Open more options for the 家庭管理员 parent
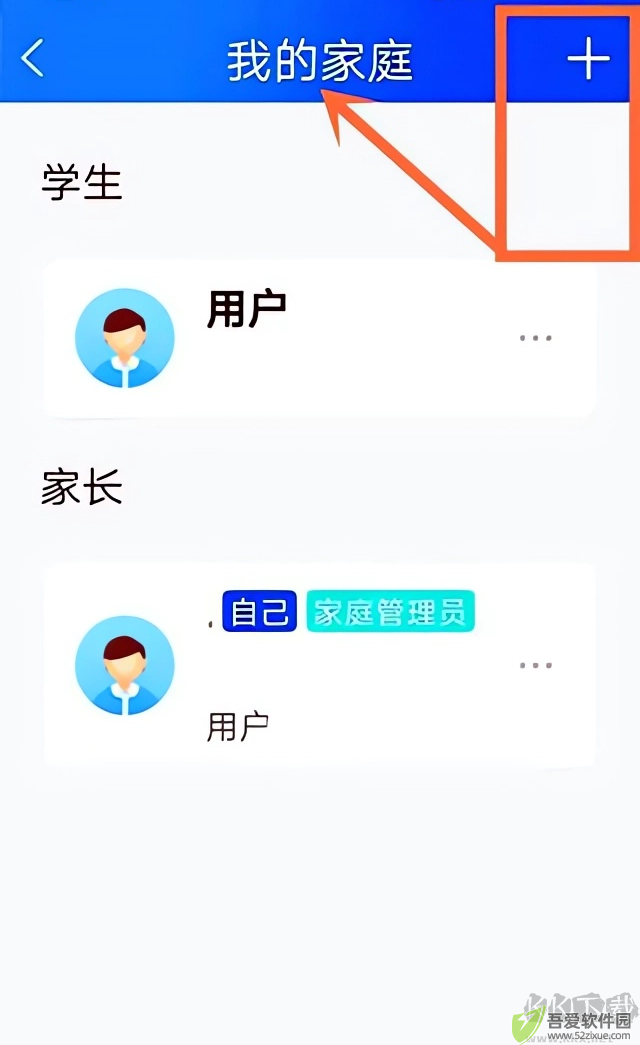Image resolution: width=640 pixels, height=1045 pixels. pyautogui.click(x=536, y=665)
